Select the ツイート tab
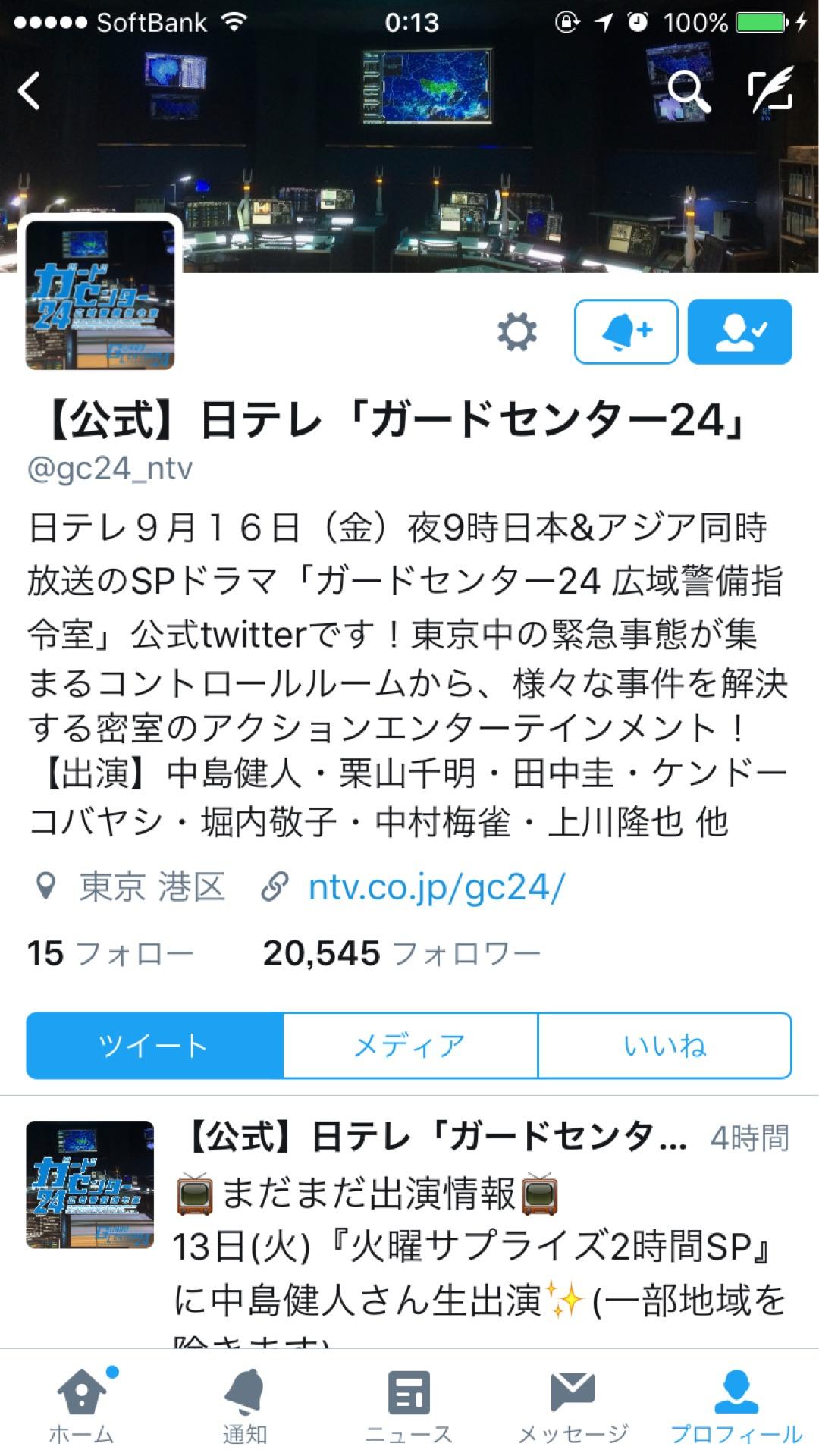 [150, 1044]
